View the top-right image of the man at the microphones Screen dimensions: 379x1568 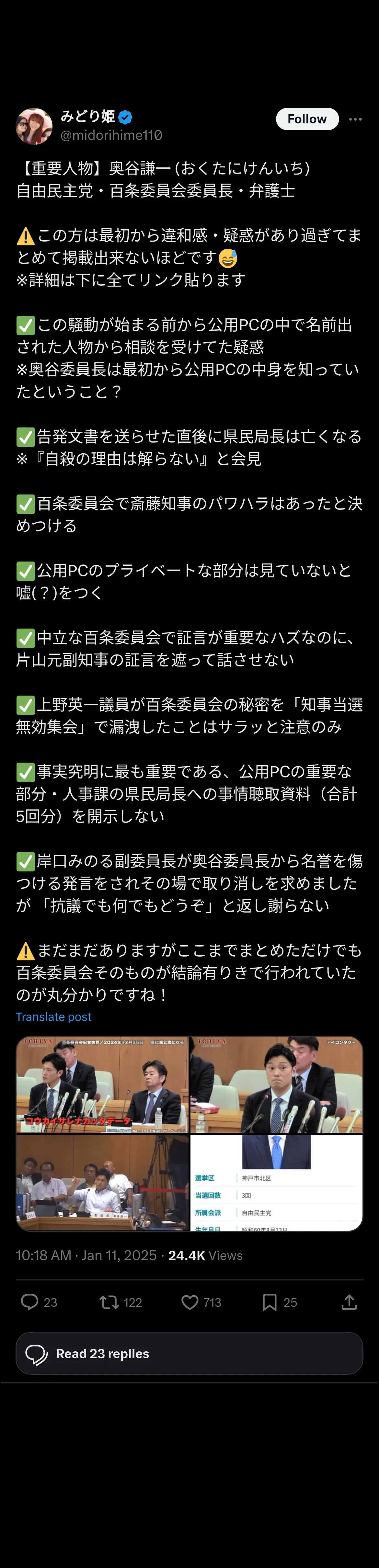tap(277, 1084)
